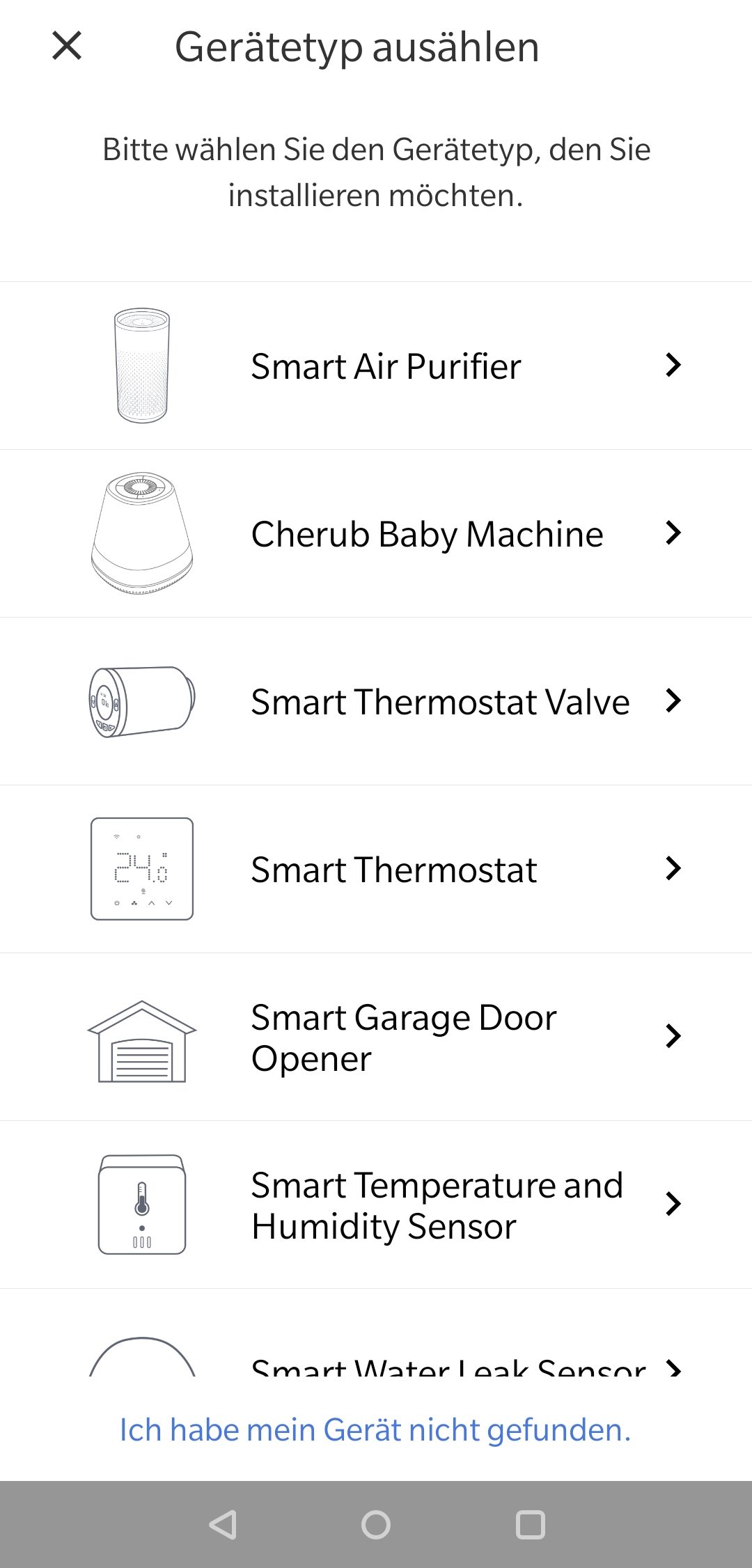Choose Cherub Baby Machine
Screen dimensions: 752x1568
pos(426,534)
